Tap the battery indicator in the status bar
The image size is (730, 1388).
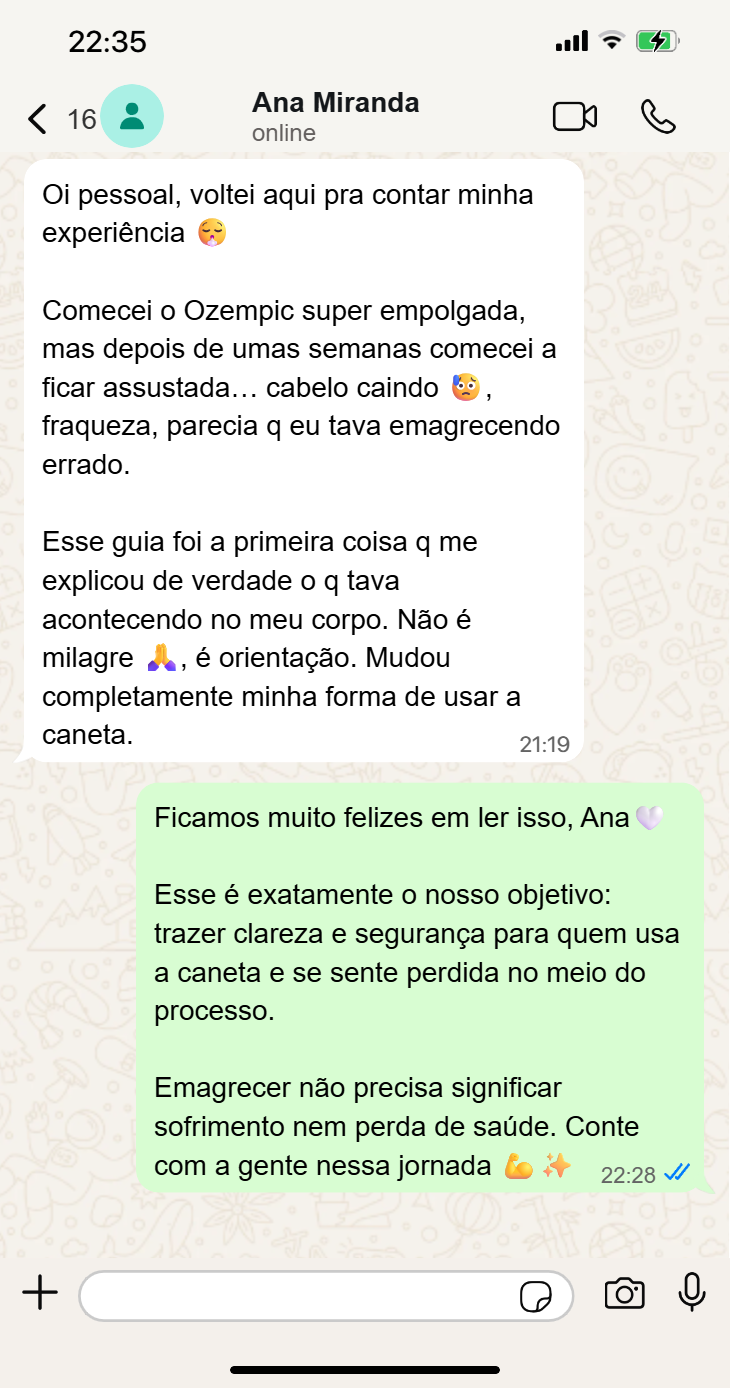655,40
